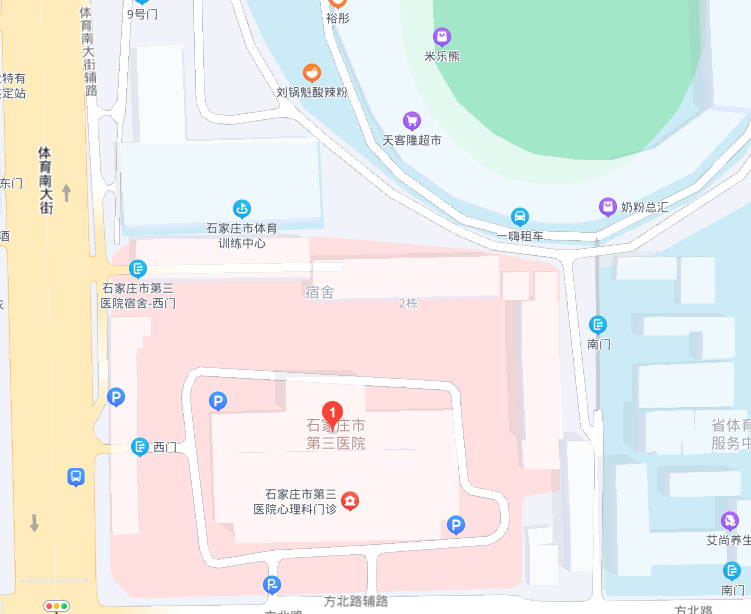Tap the red pin numbered 1

(334, 413)
